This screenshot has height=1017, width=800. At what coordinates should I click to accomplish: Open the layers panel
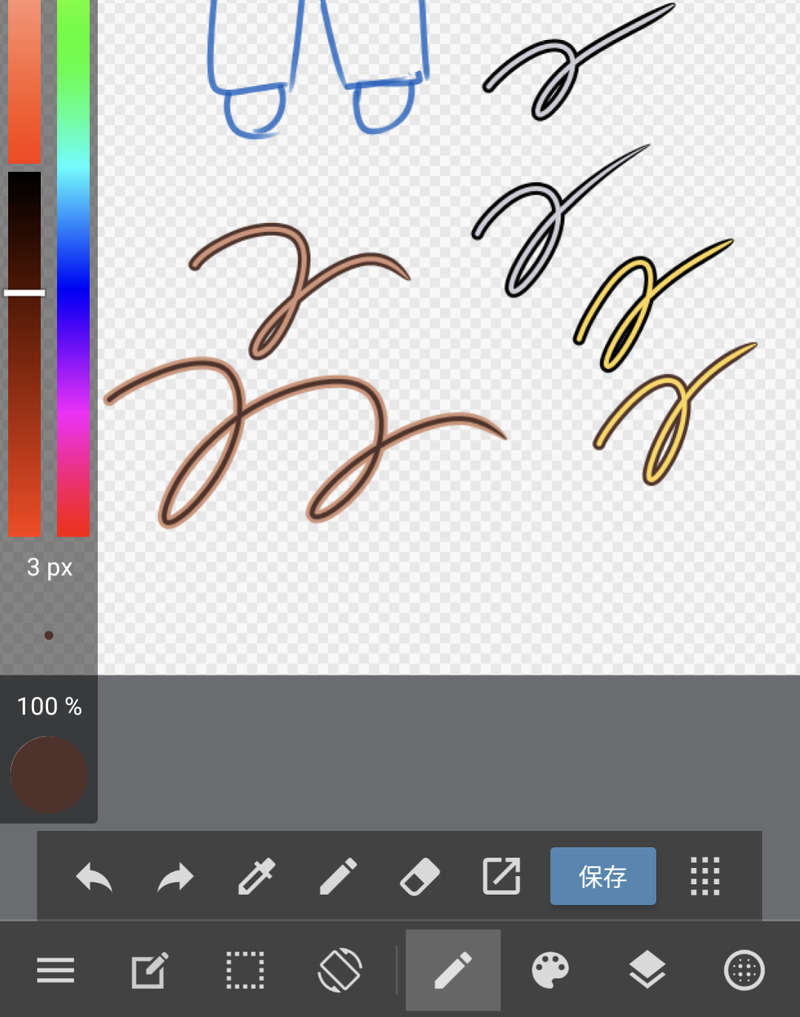647,970
